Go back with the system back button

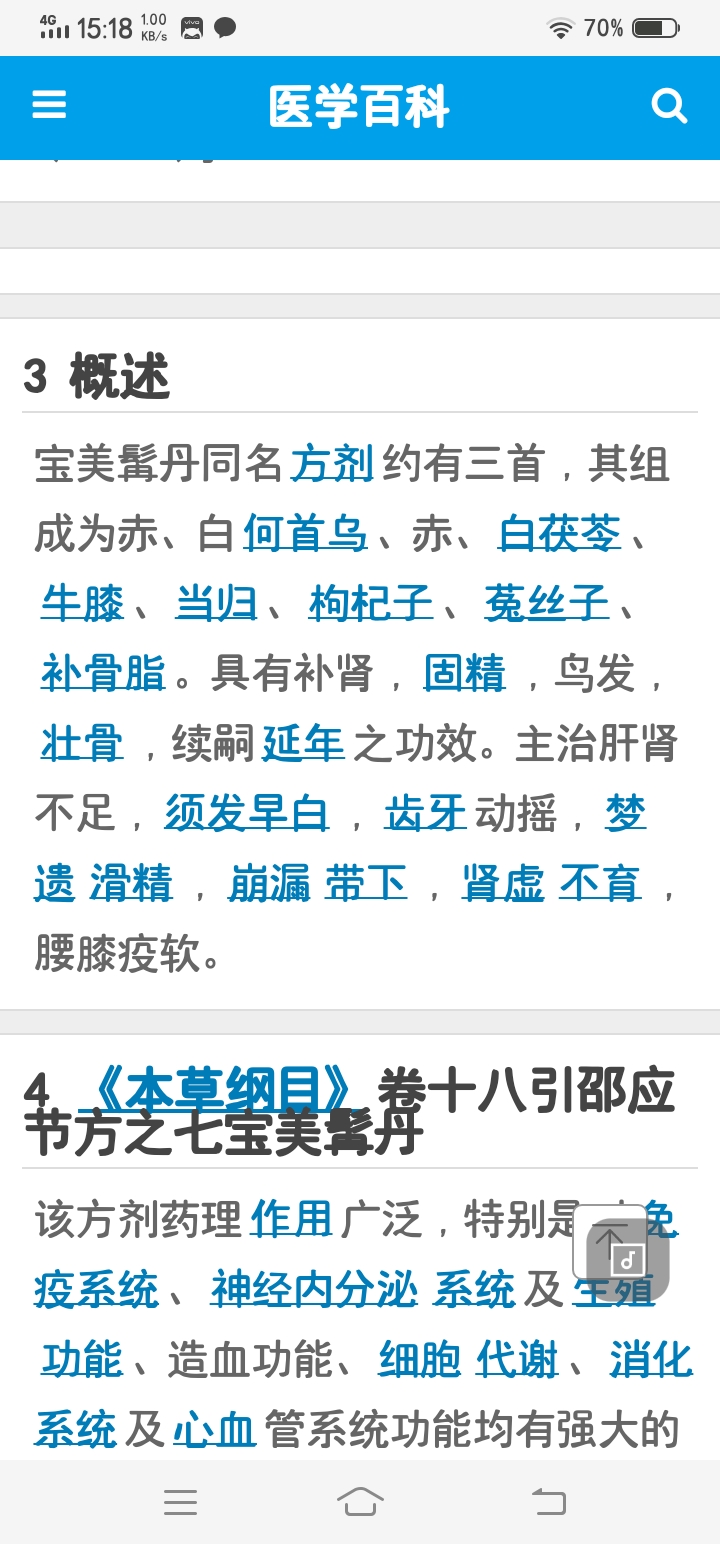548,1501
